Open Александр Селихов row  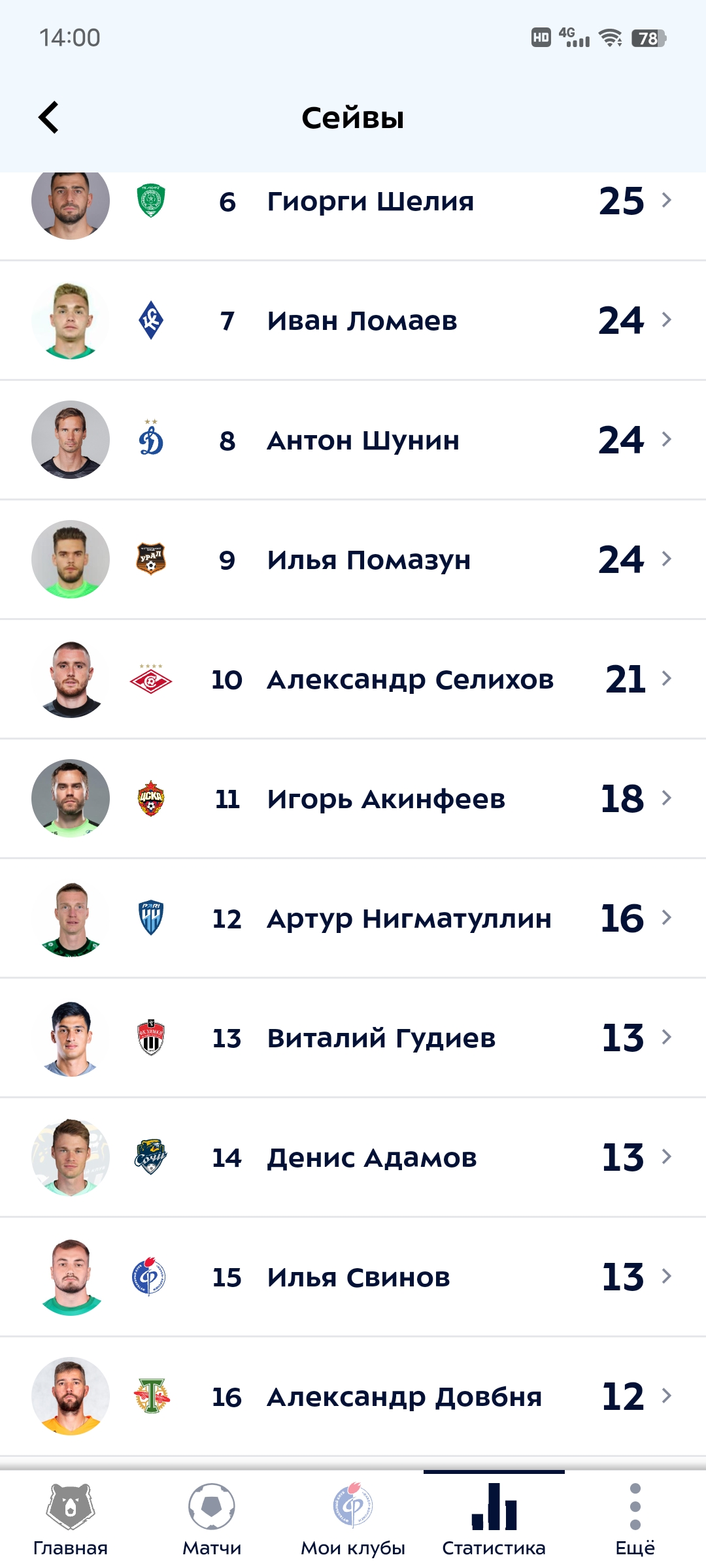click(410, 679)
